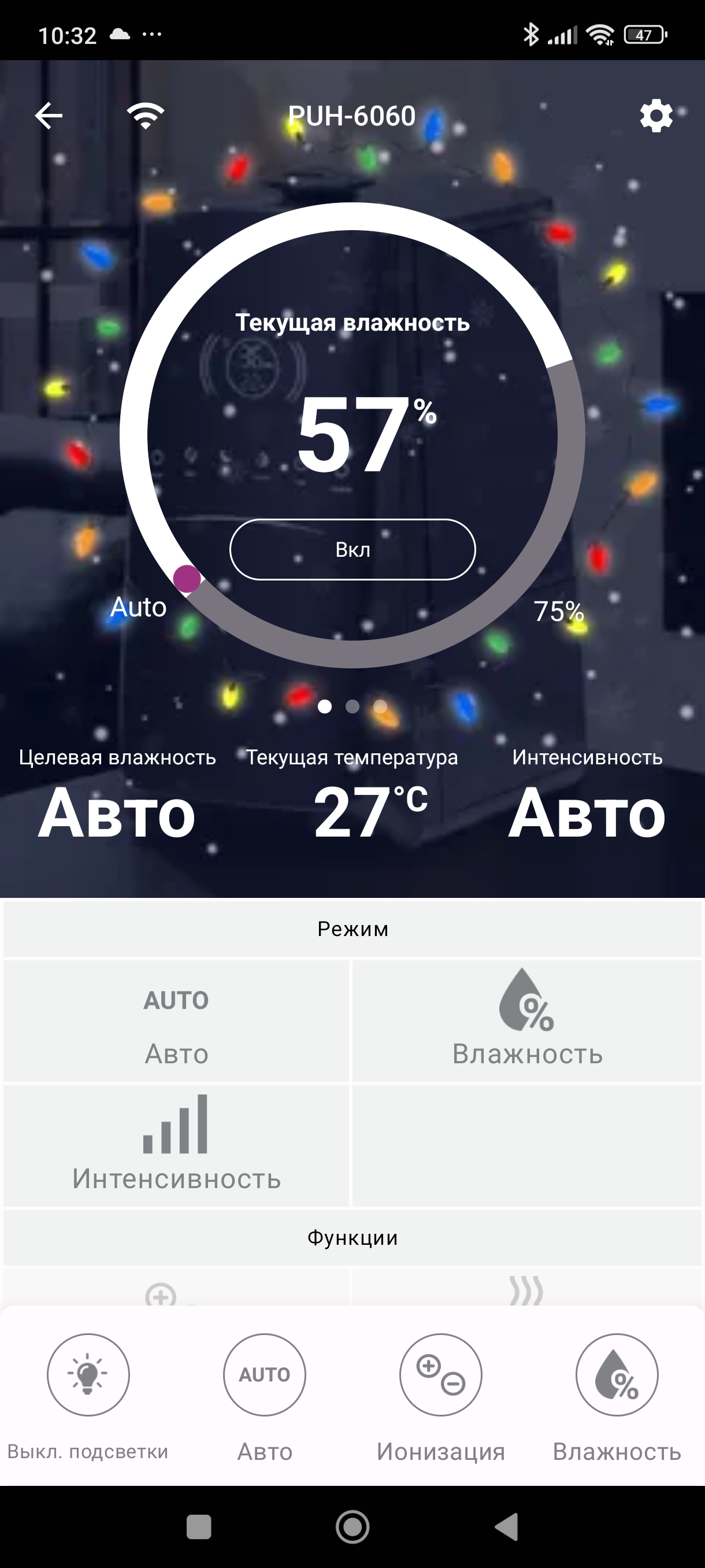Toggle the Вкл power button
The height and width of the screenshot is (1568, 705).
(x=352, y=549)
